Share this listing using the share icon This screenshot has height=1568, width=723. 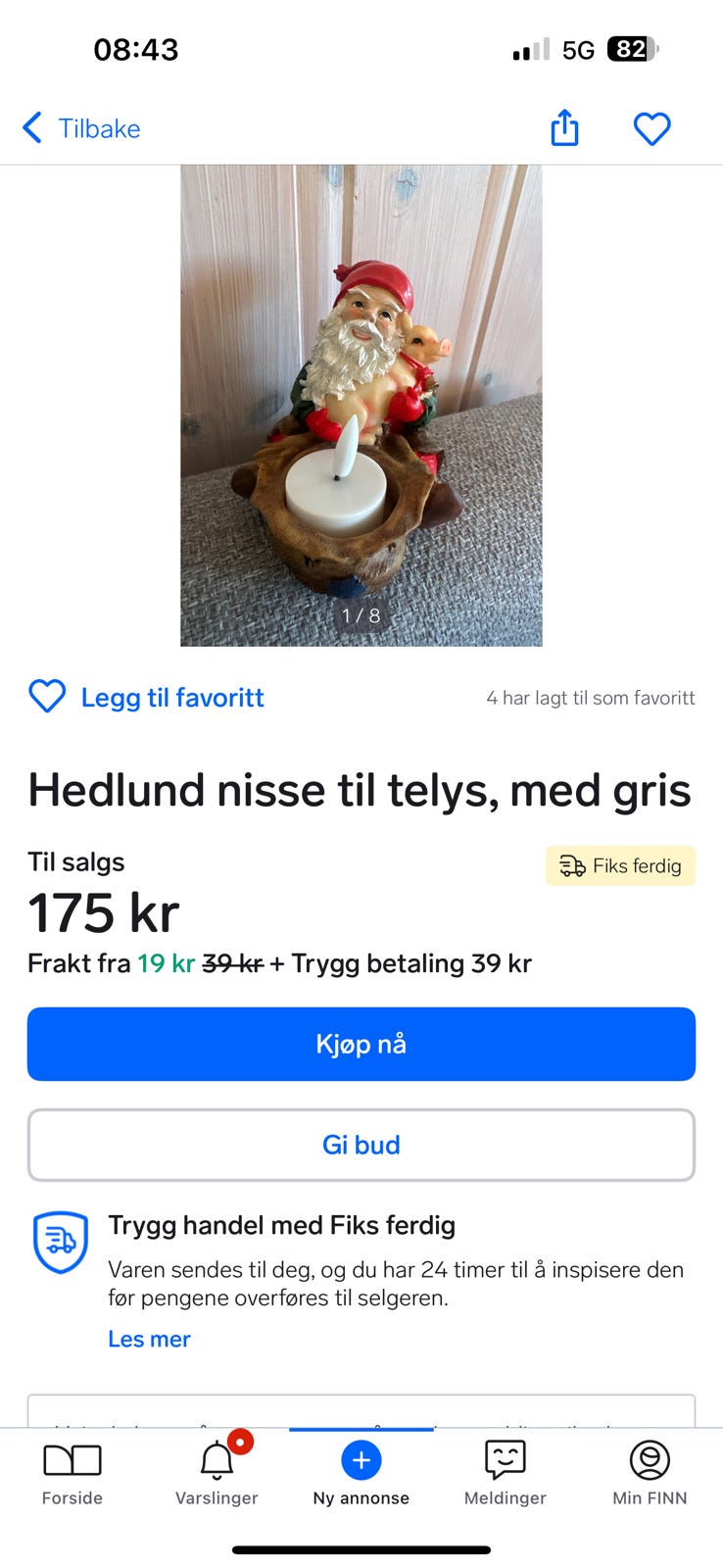[563, 127]
